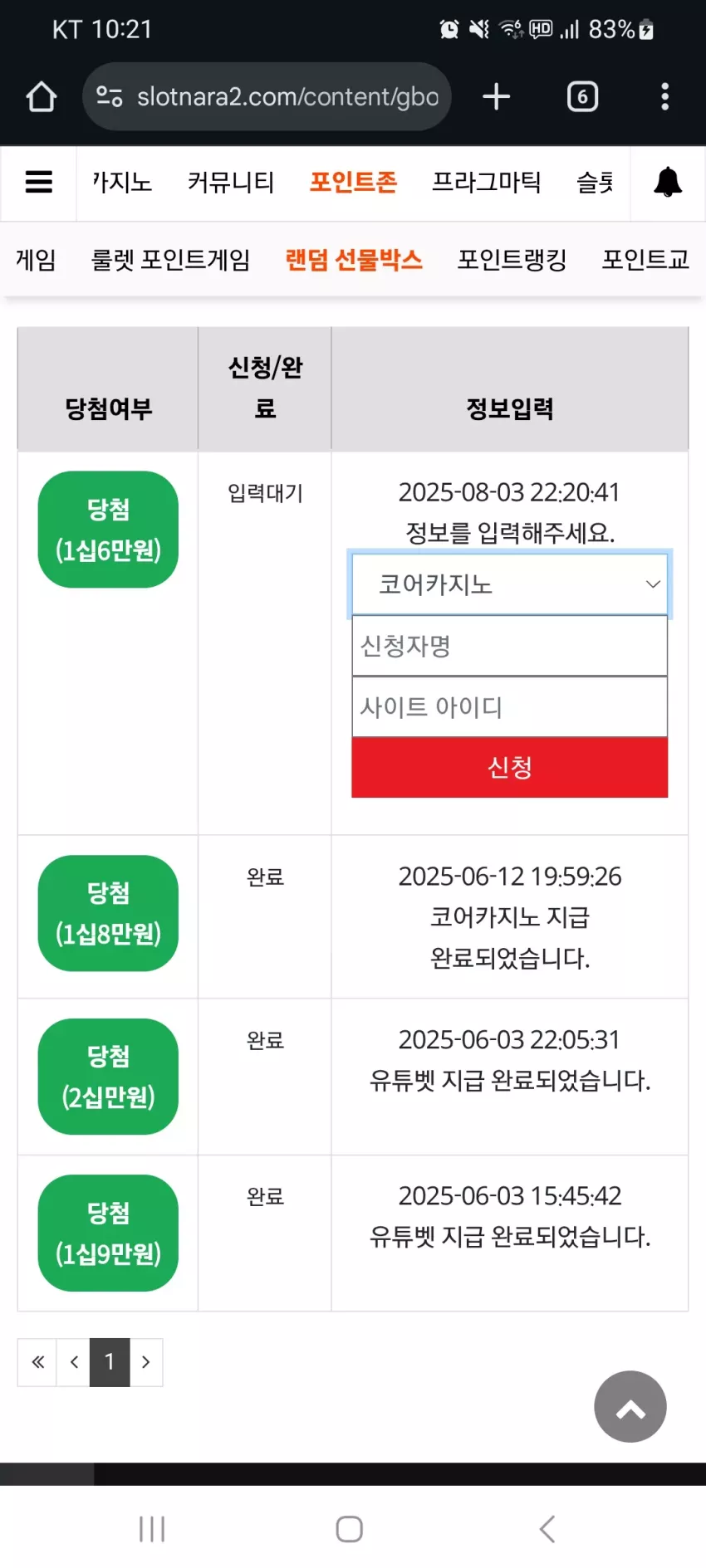Tap the next page arrow
This screenshot has width=706, height=1568.
click(146, 1362)
